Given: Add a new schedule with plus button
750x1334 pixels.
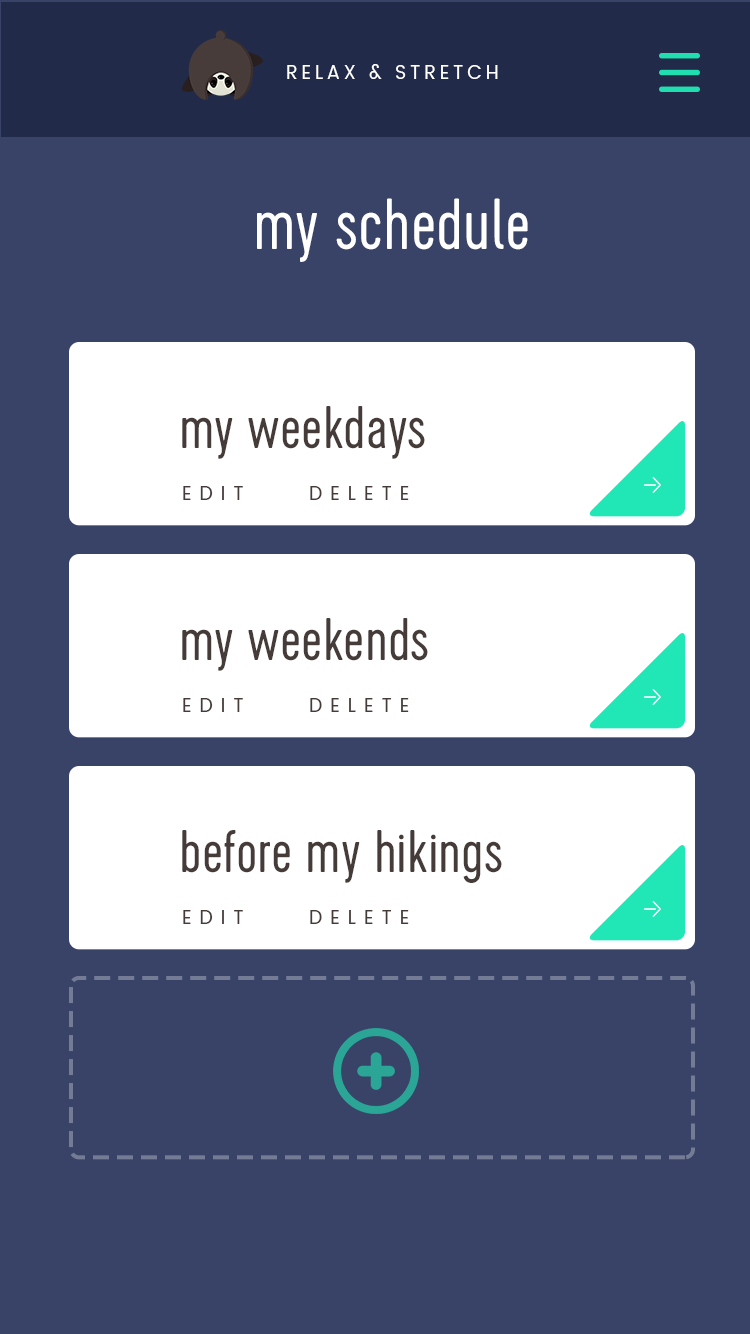Looking at the screenshot, I should point(376,1071).
